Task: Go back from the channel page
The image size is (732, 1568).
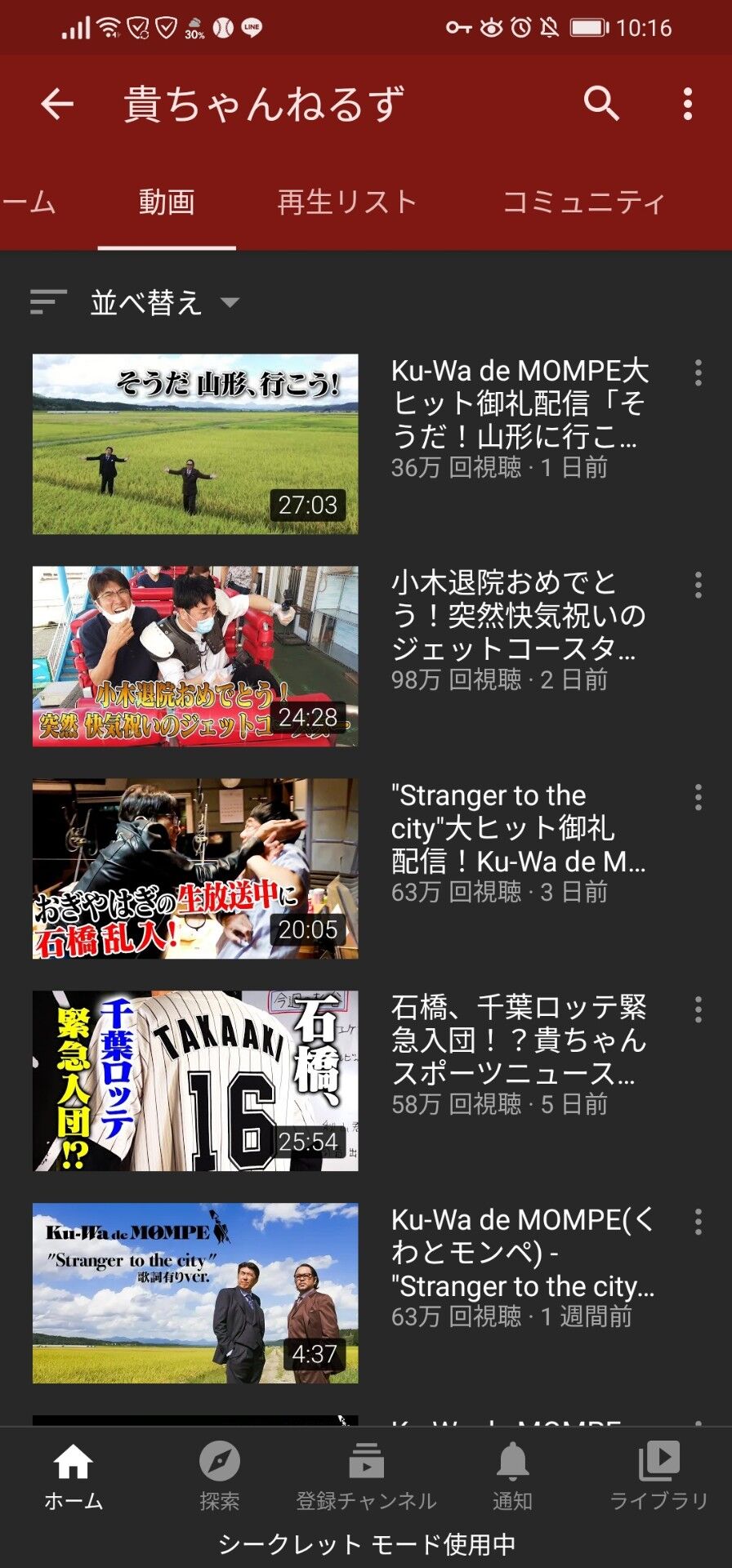Action: pyautogui.click(x=57, y=104)
